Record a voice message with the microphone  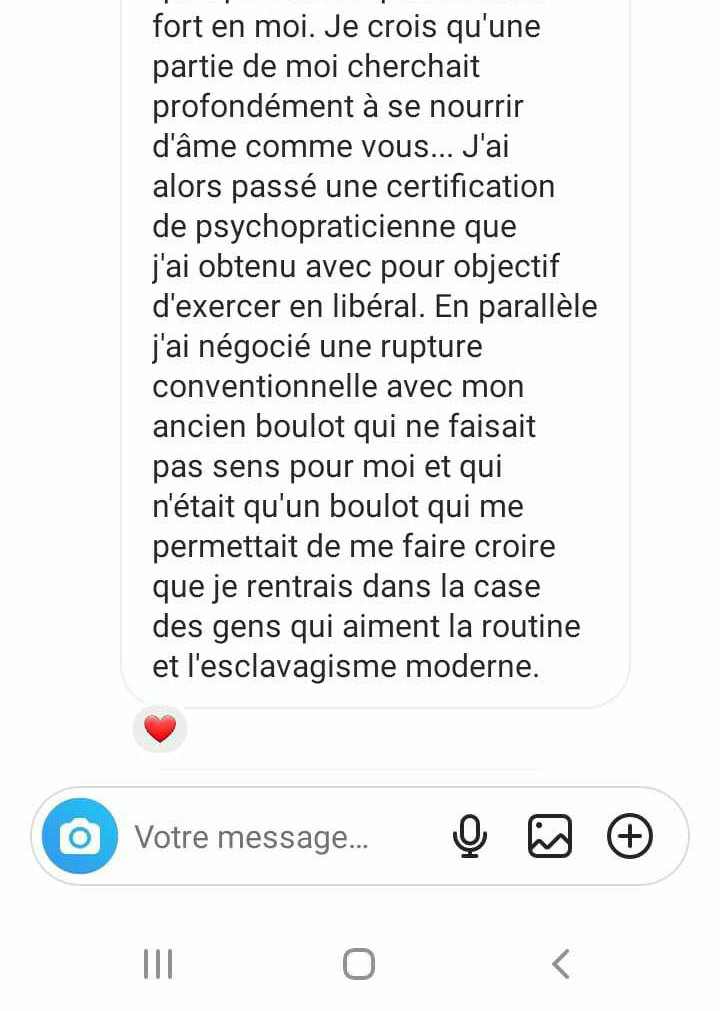(470, 837)
